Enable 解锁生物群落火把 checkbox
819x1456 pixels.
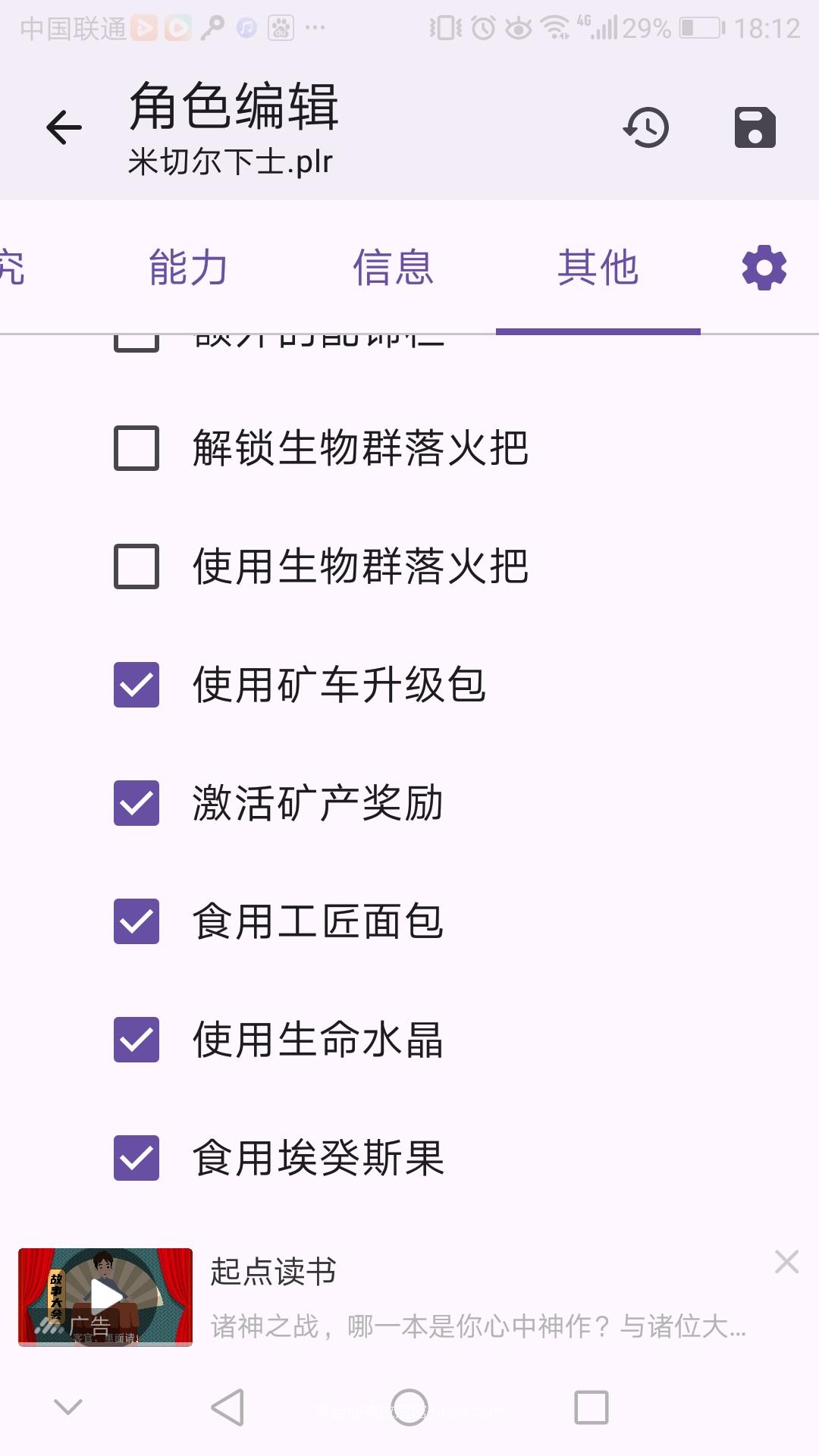tap(136, 450)
